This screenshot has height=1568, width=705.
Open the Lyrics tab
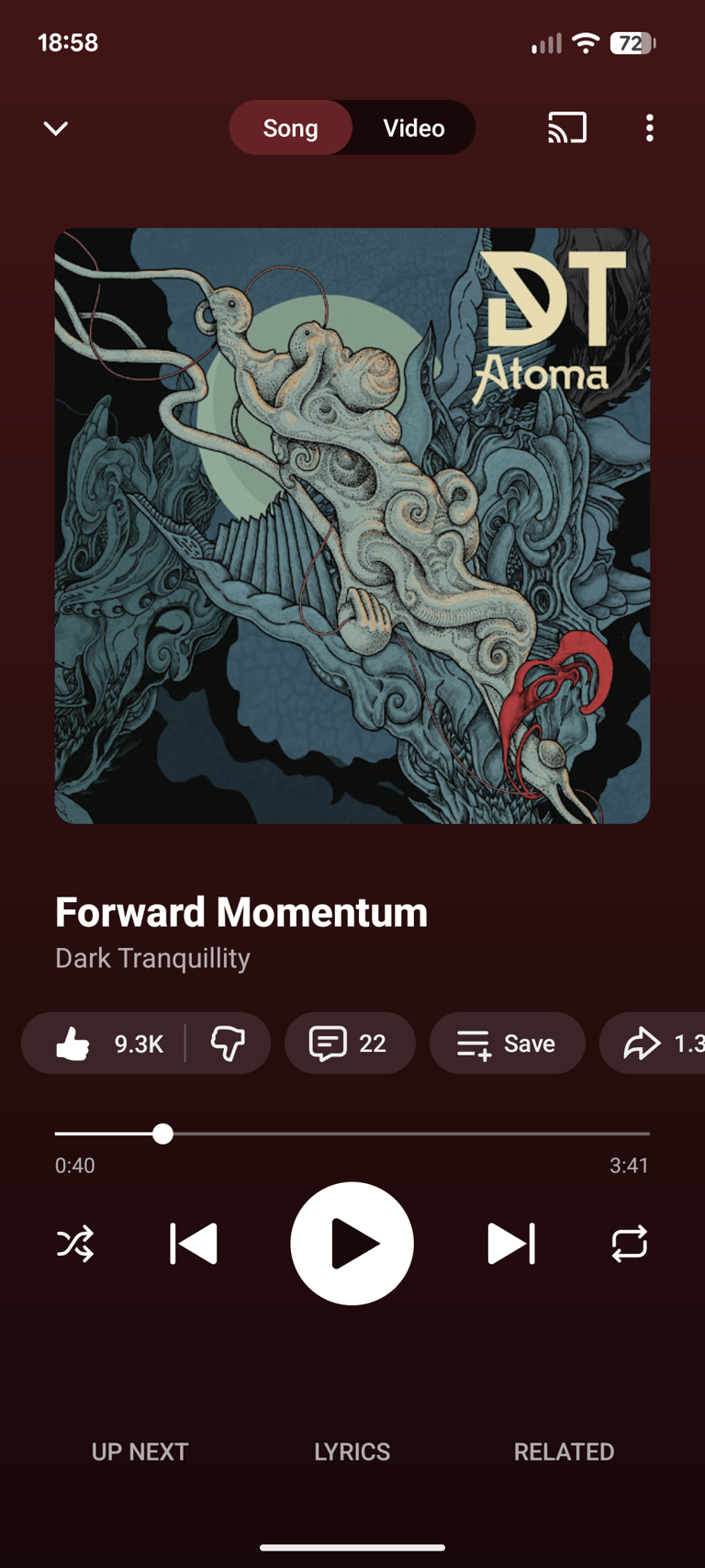tap(352, 1451)
